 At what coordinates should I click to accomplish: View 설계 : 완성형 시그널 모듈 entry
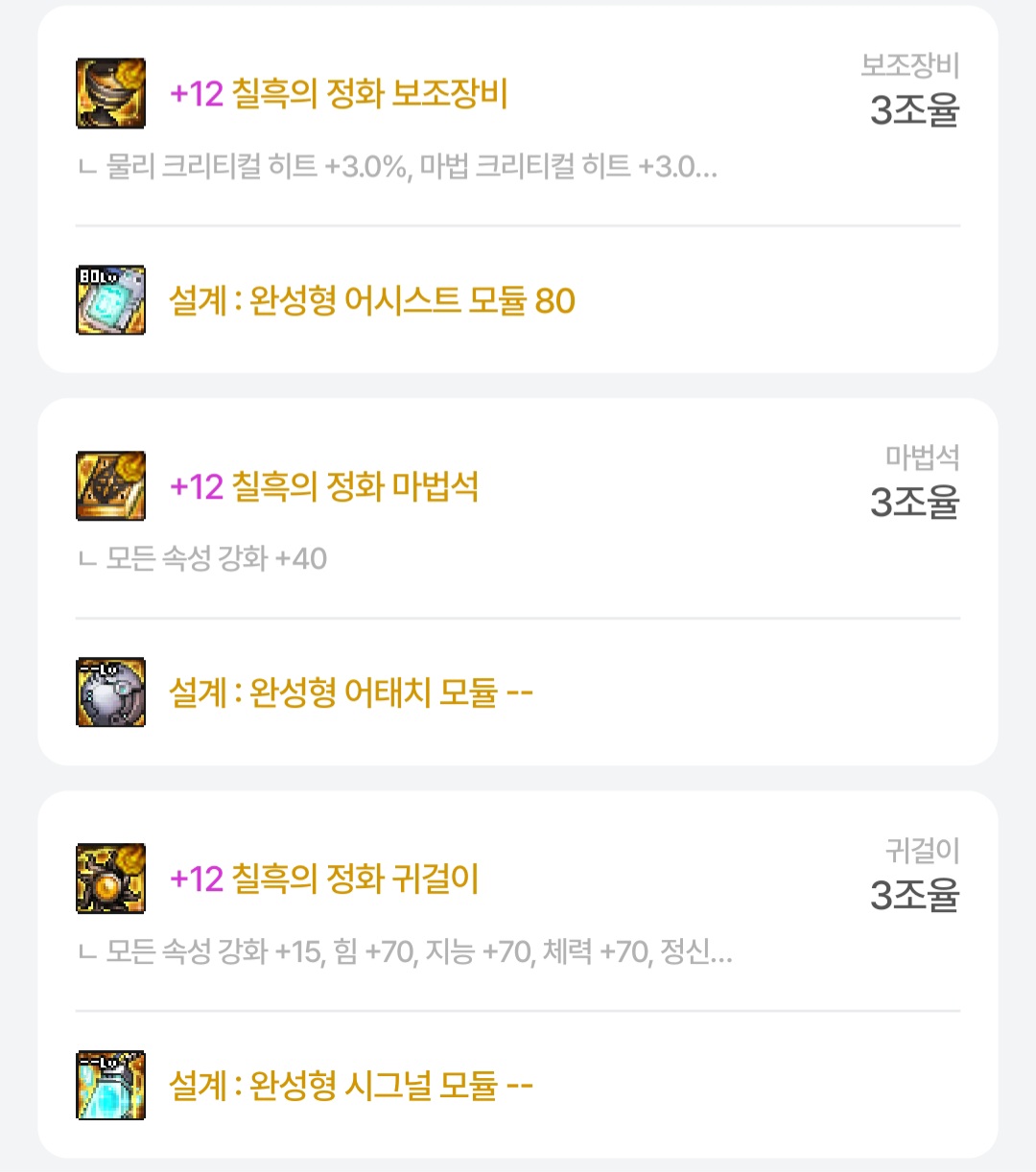350,1086
